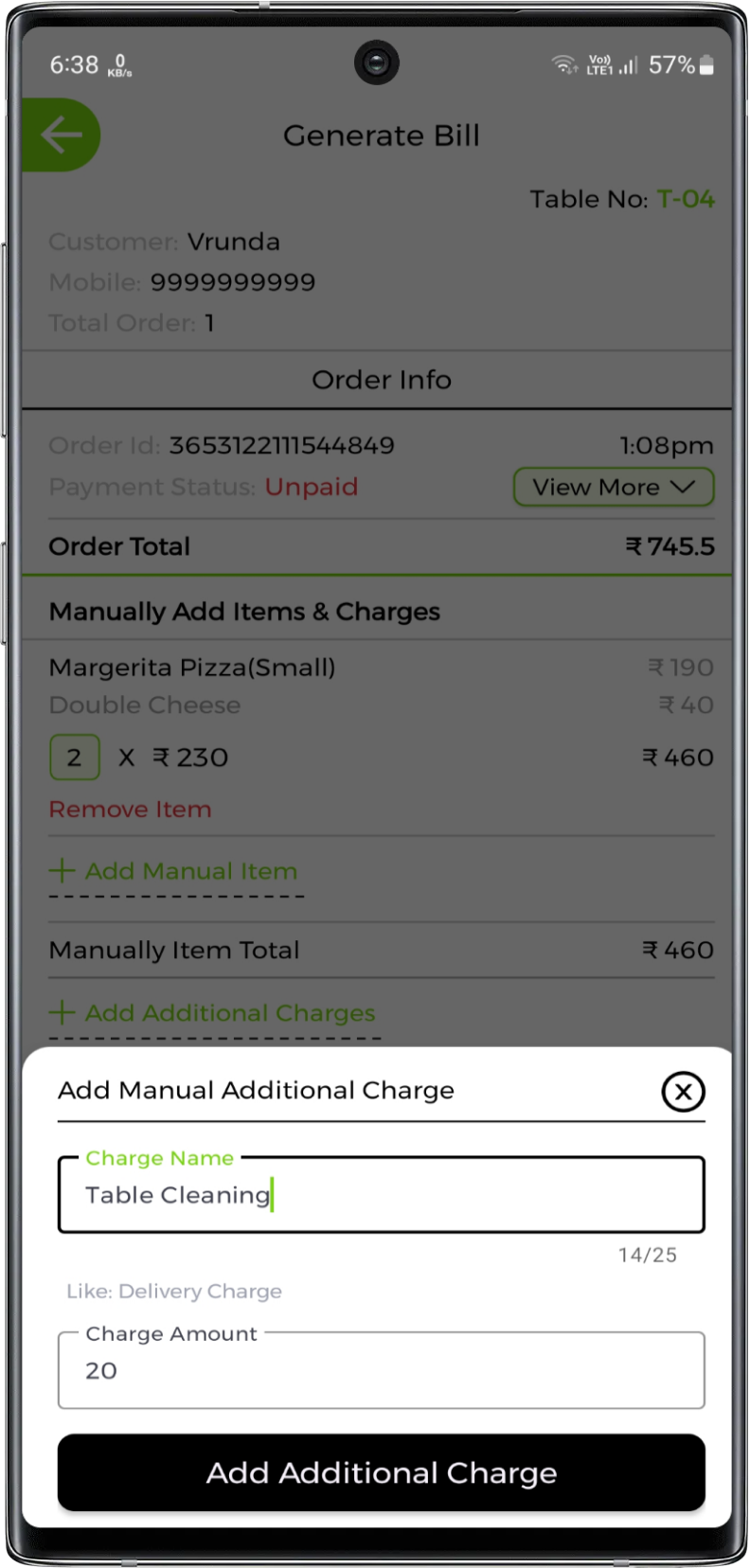Tap the Add Additional Charge black button
750x1568 pixels.
tap(381, 1472)
